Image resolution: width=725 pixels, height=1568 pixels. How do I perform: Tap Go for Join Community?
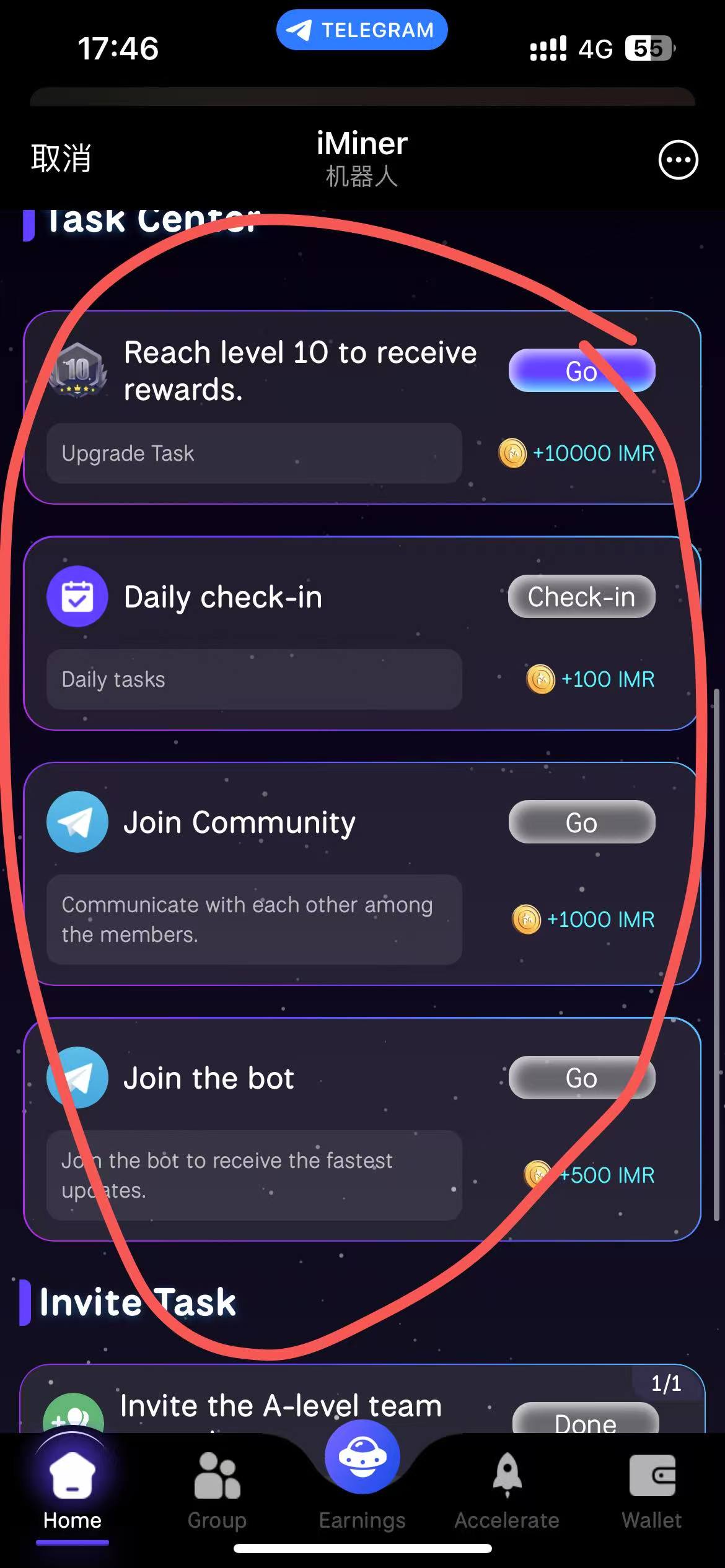point(581,822)
